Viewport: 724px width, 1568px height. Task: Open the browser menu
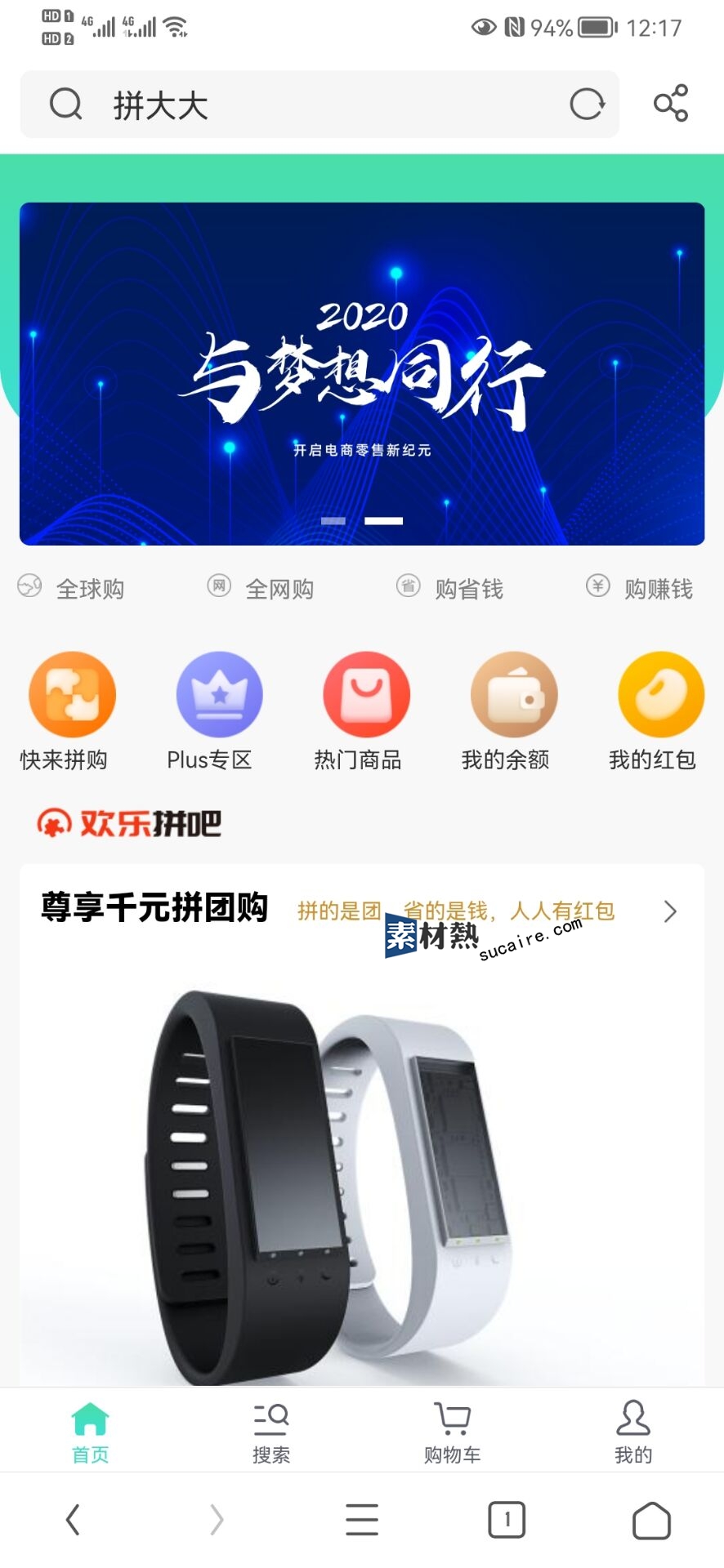click(361, 1520)
